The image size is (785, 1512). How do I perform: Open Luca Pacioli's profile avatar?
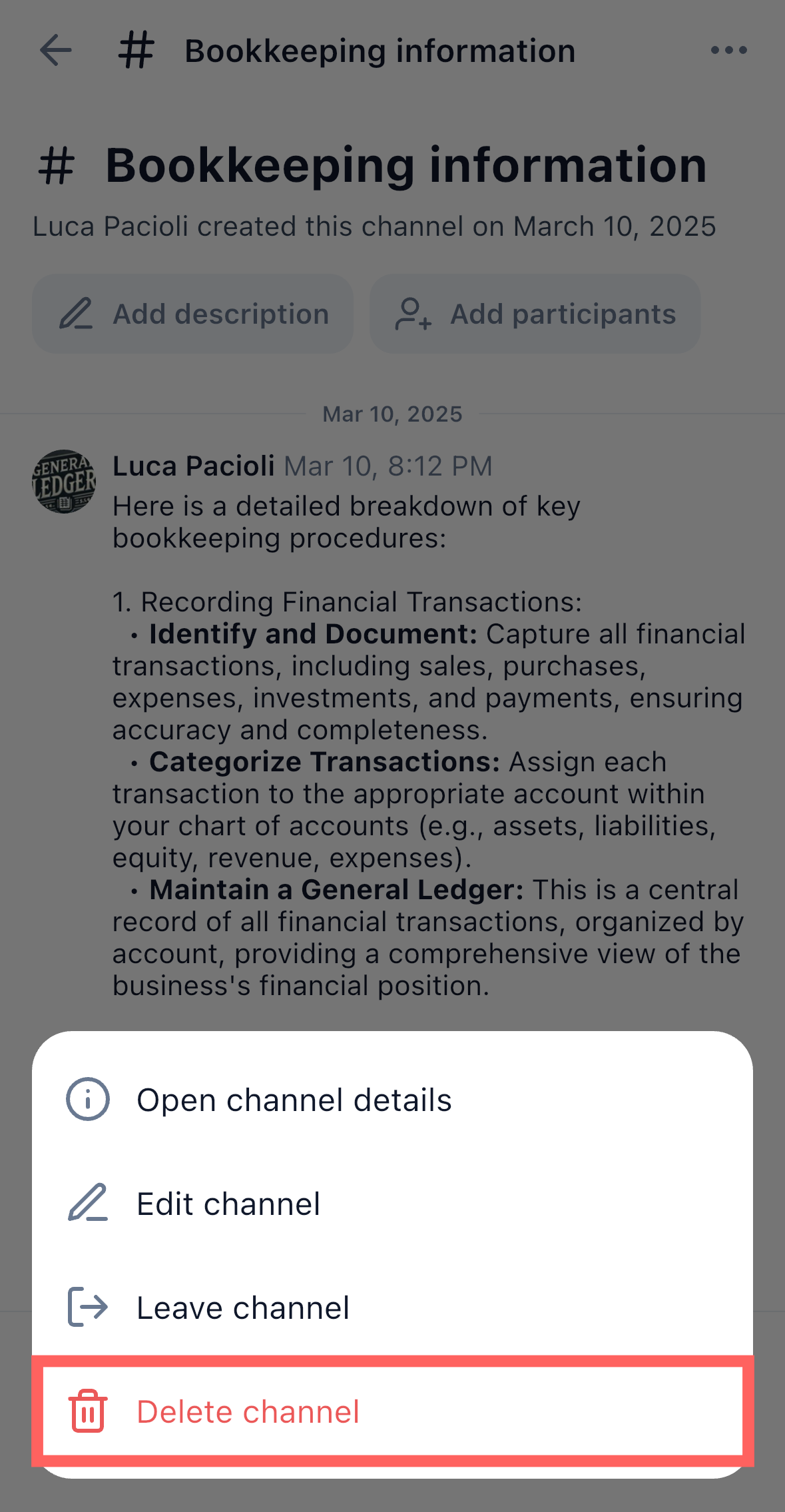(x=64, y=482)
